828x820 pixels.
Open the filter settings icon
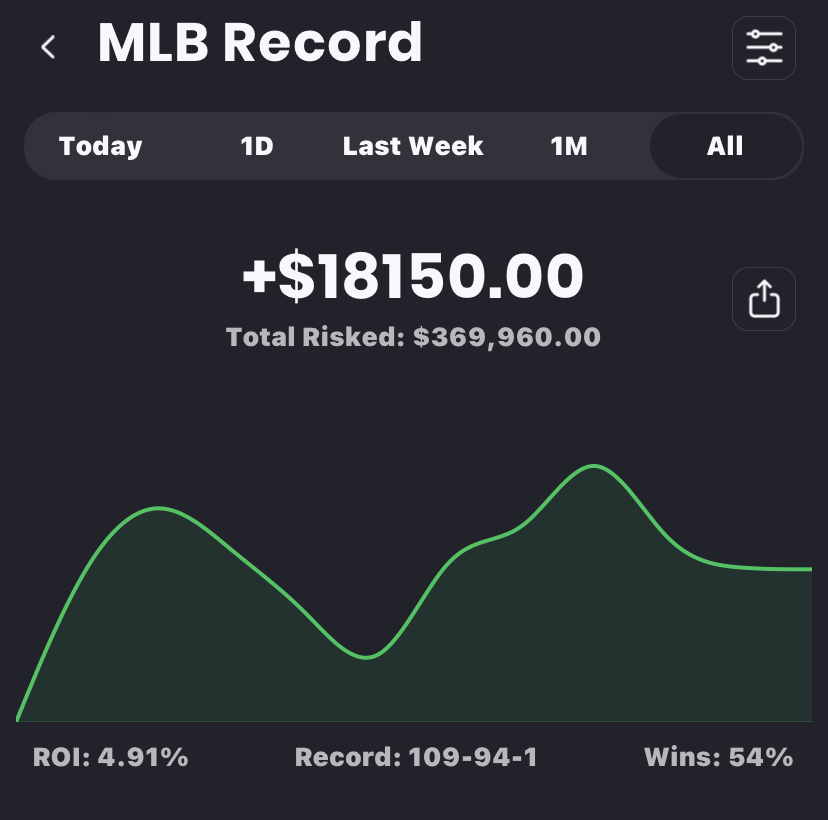click(764, 48)
